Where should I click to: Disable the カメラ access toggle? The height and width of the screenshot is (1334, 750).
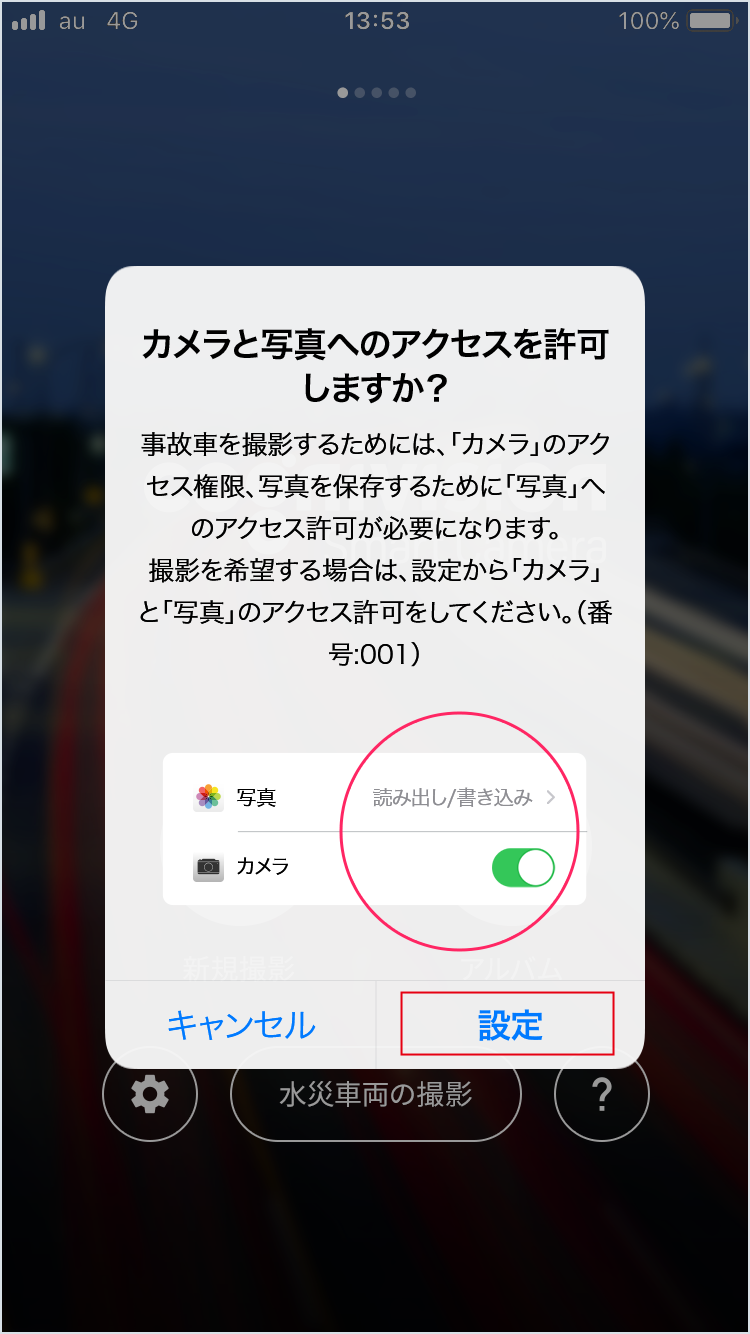tap(523, 867)
